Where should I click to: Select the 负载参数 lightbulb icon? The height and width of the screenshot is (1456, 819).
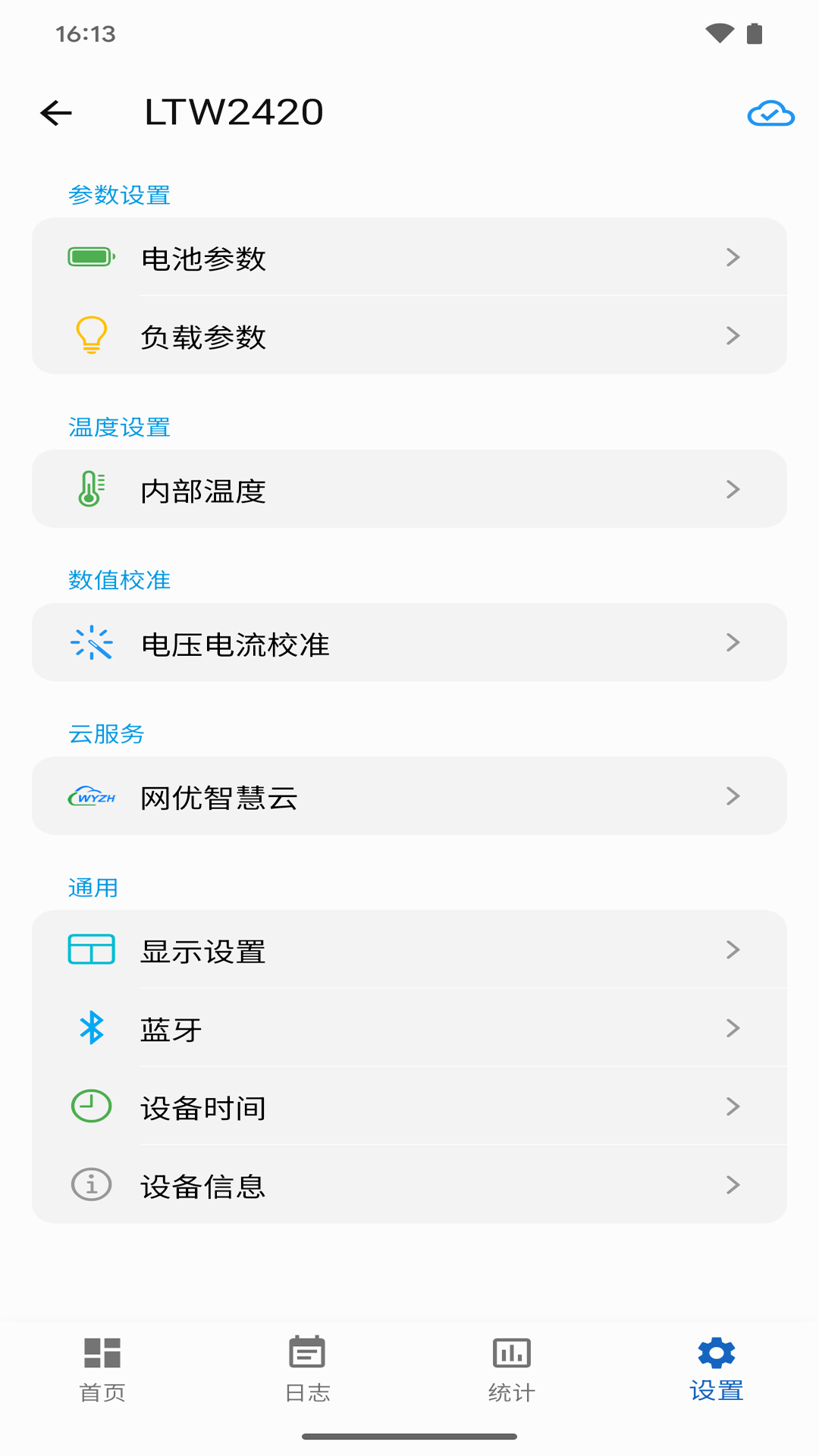[91, 336]
